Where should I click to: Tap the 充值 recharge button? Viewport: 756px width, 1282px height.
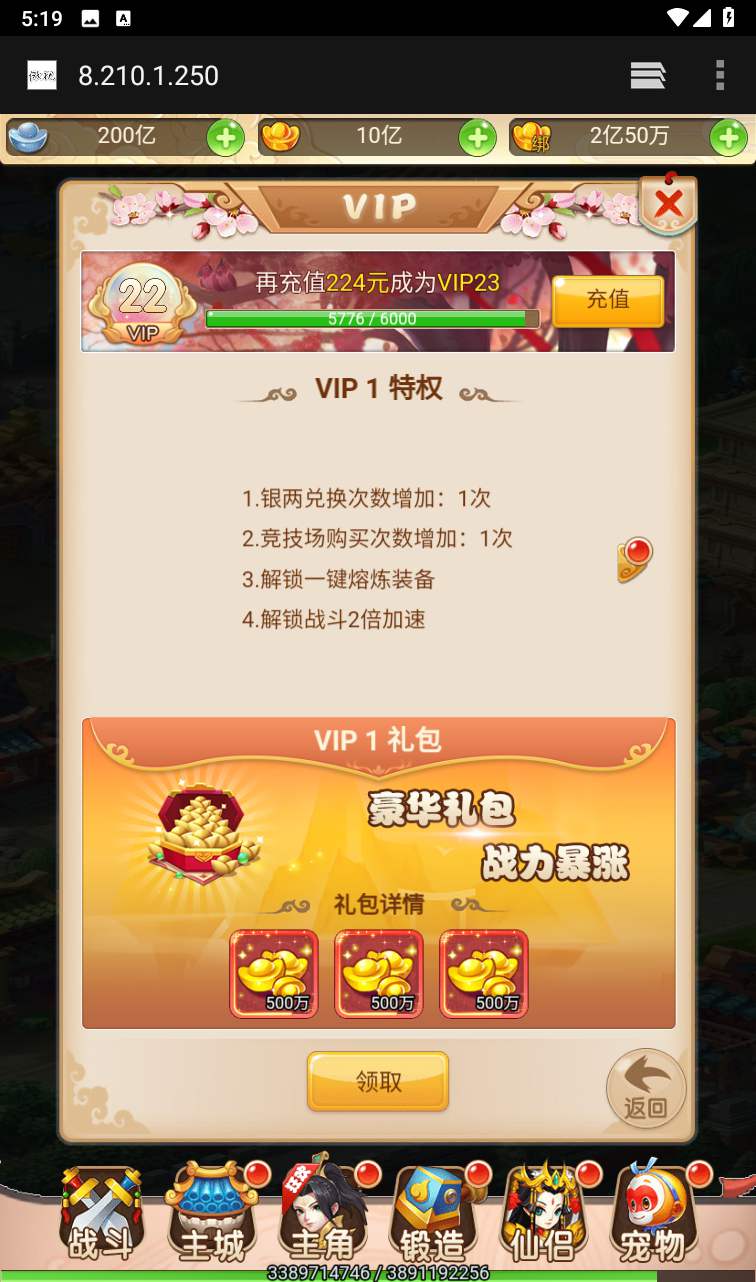tap(607, 300)
